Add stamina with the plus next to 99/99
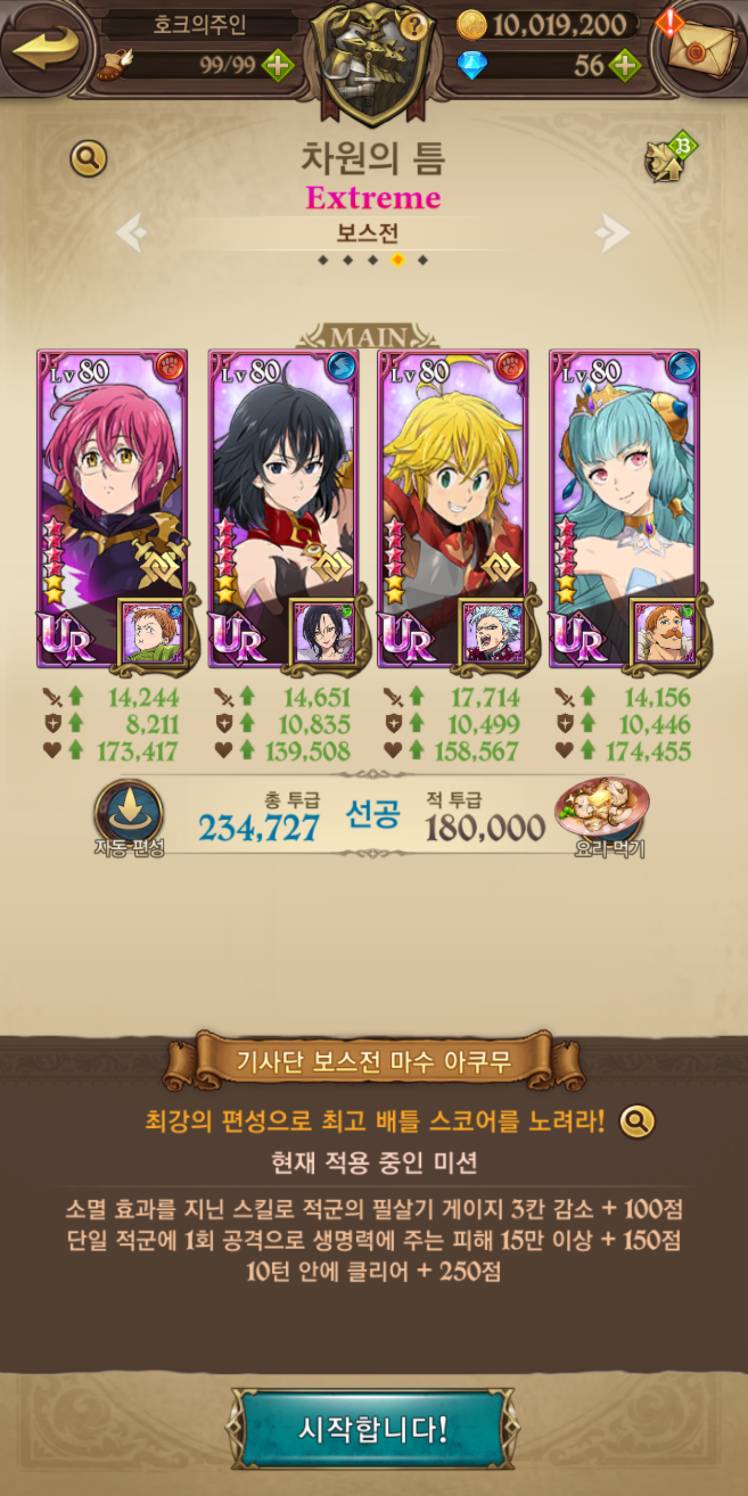This screenshot has width=748, height=1496. pyautogui.click(x=277, y=66)
